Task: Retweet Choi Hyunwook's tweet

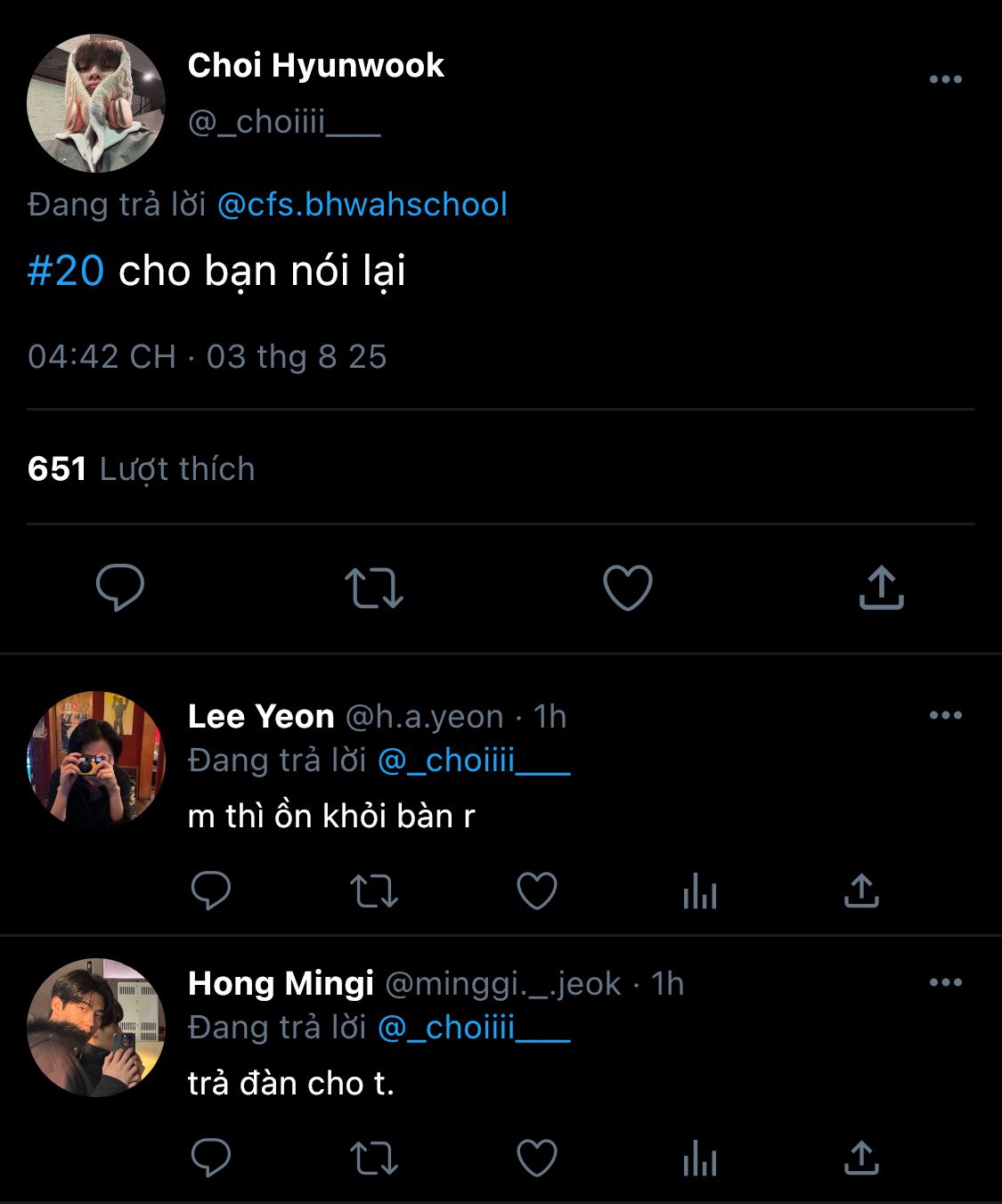Action: point(374,588)
